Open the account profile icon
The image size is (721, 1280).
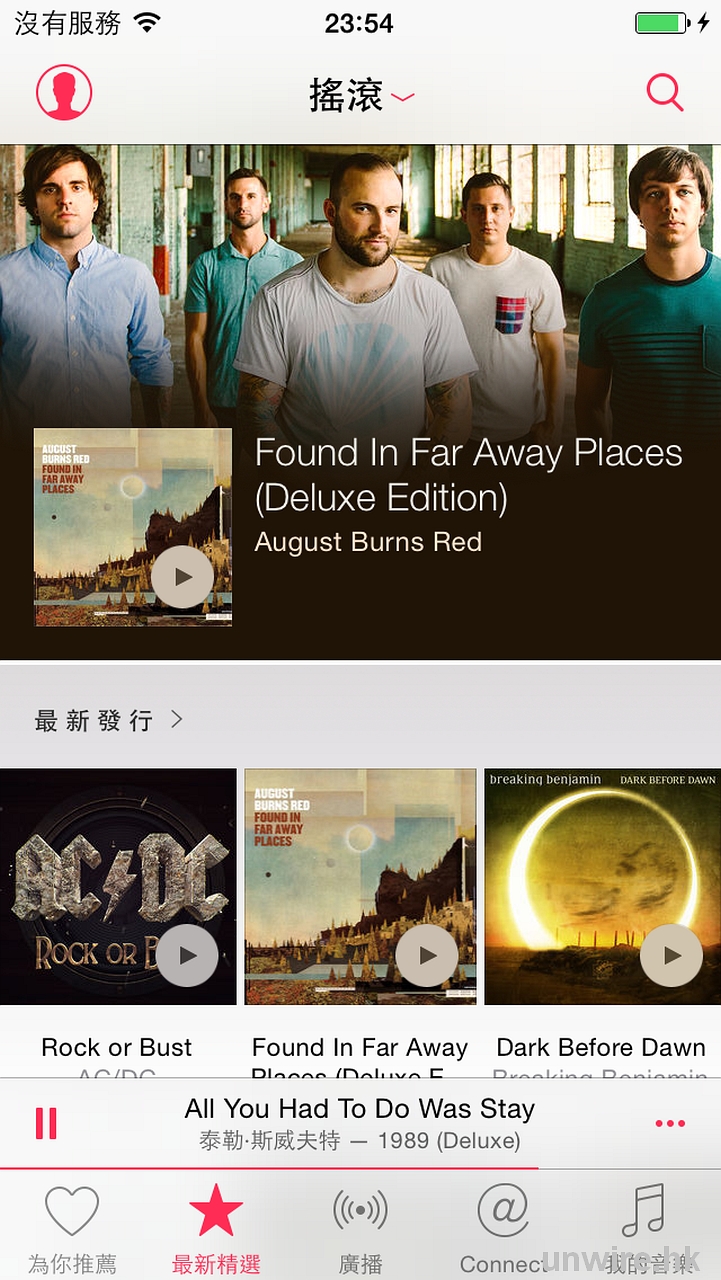[x=64, y=93]
